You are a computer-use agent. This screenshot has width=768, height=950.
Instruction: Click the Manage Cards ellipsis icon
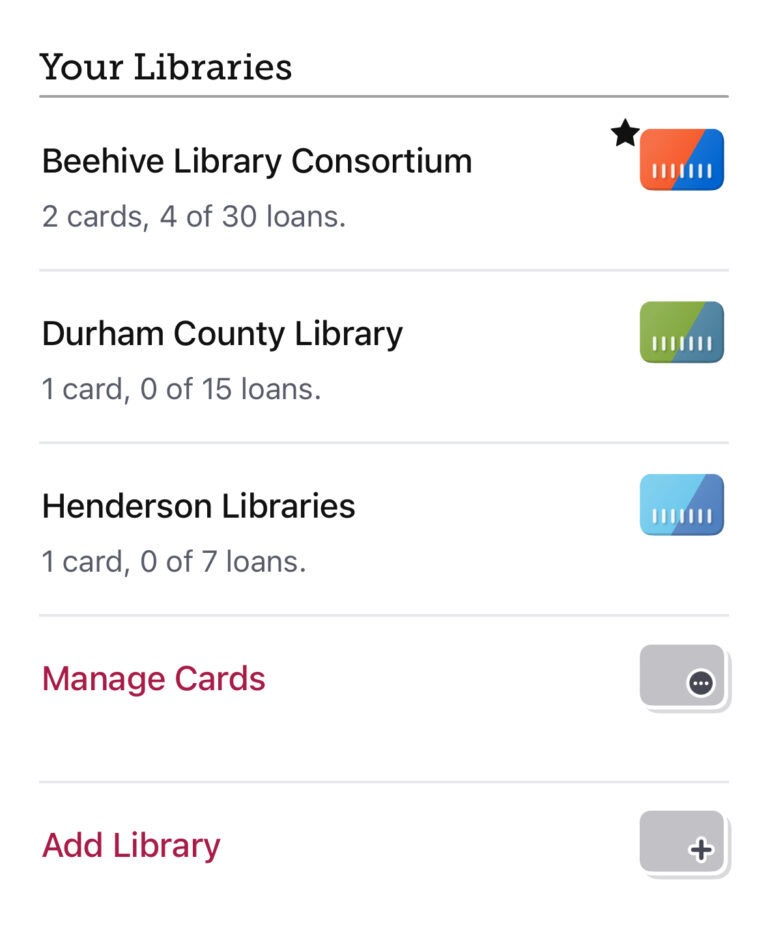[x=684, y=678]
